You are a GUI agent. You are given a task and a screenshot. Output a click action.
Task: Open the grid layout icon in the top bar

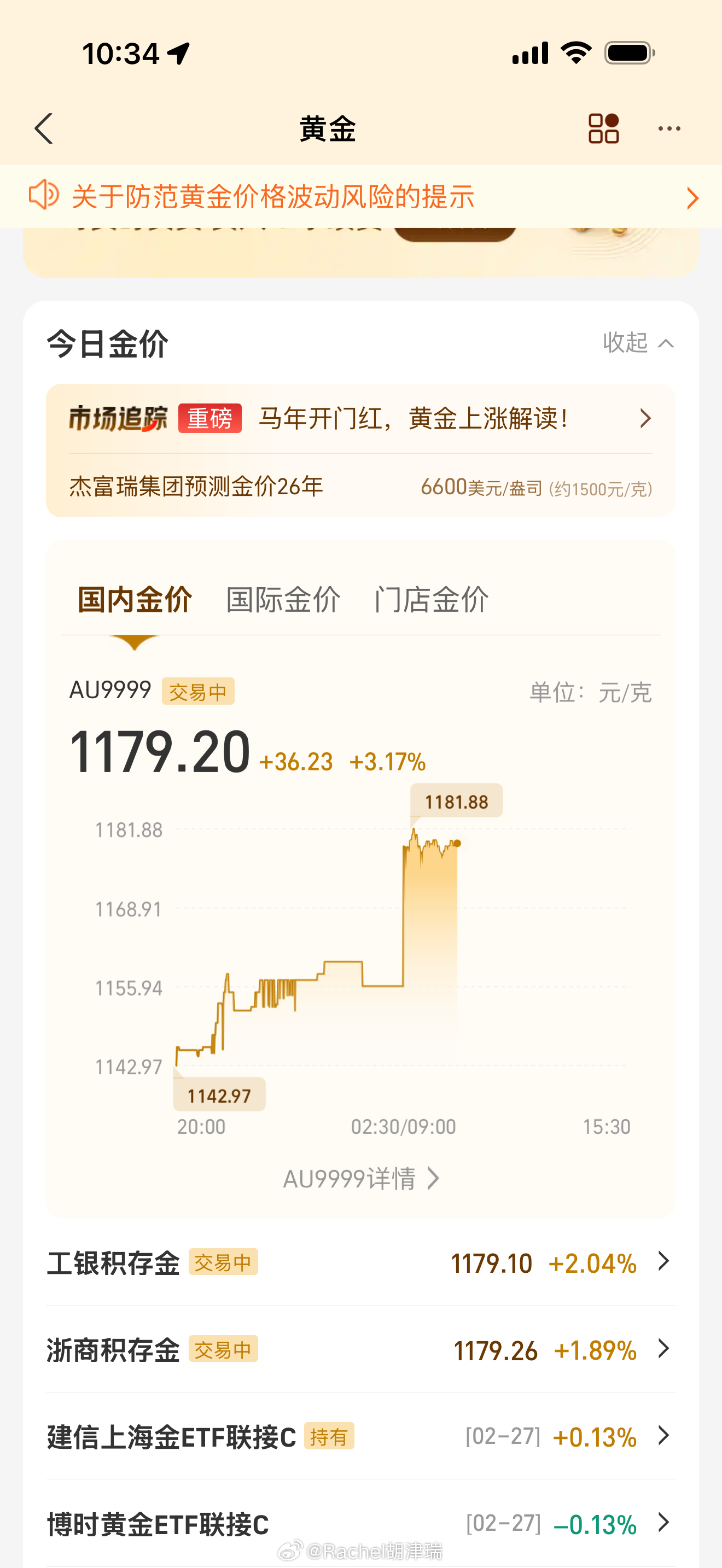603,128
